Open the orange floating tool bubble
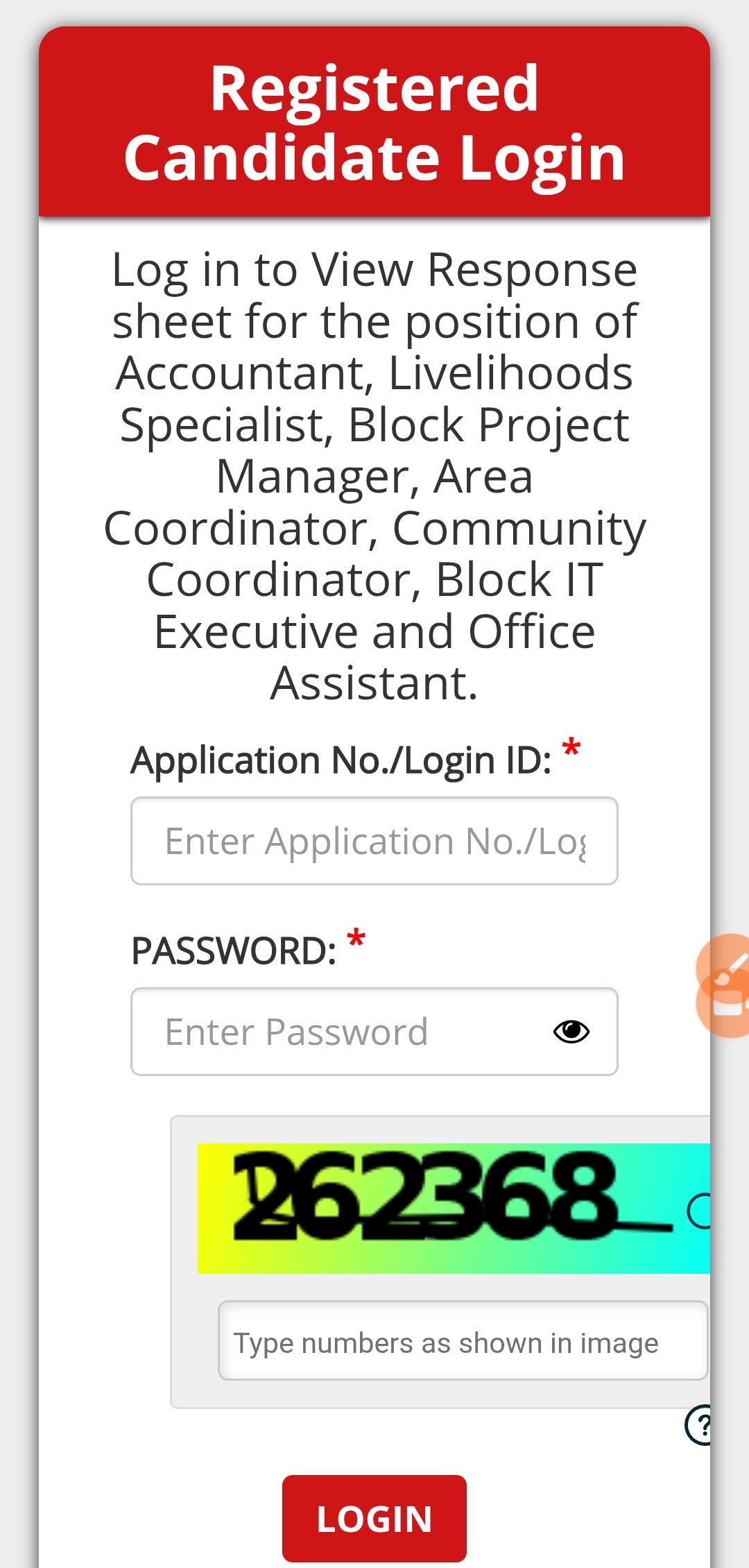 tap(725, 985)
